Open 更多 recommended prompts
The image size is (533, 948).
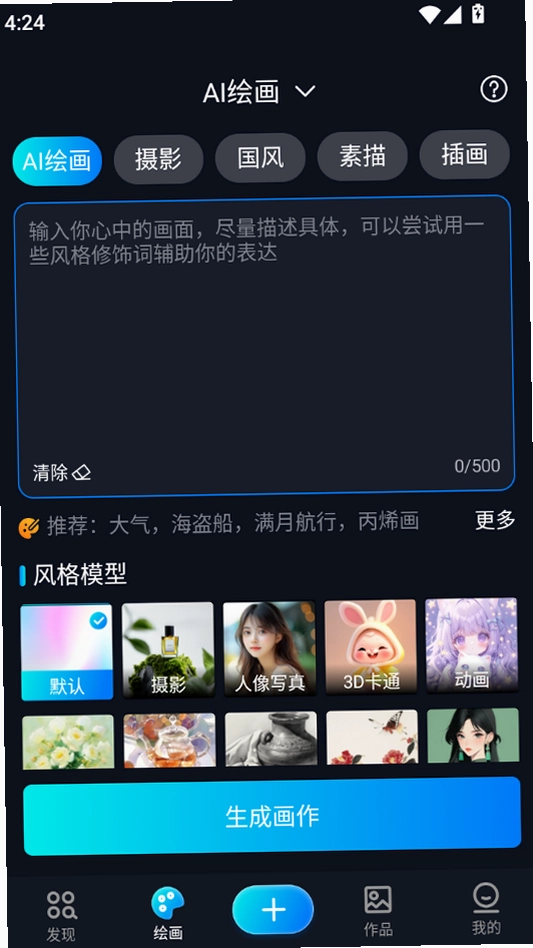coord(495,520)
